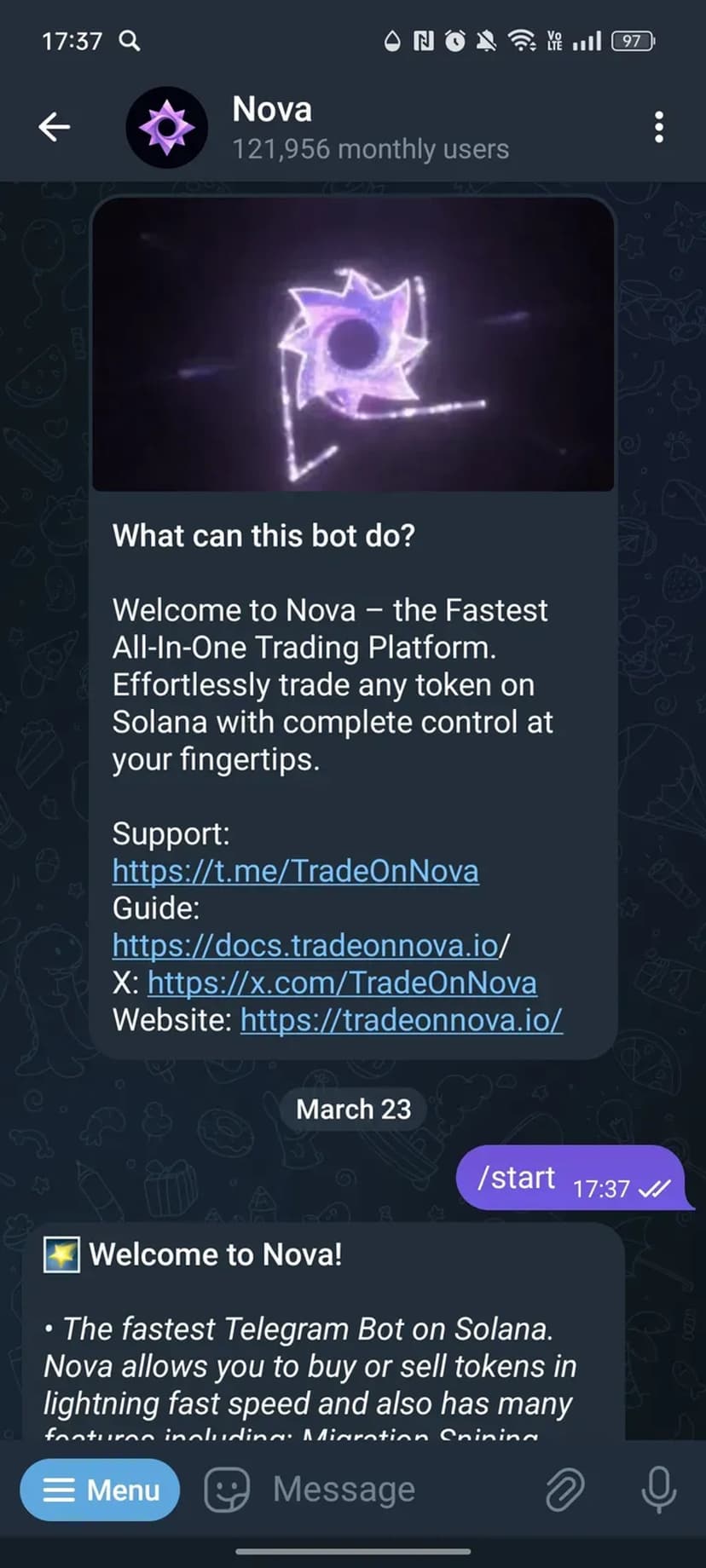Open the three-dot overflow menu
This screenshot has height=1568, width=706.
tap(658, 127)
